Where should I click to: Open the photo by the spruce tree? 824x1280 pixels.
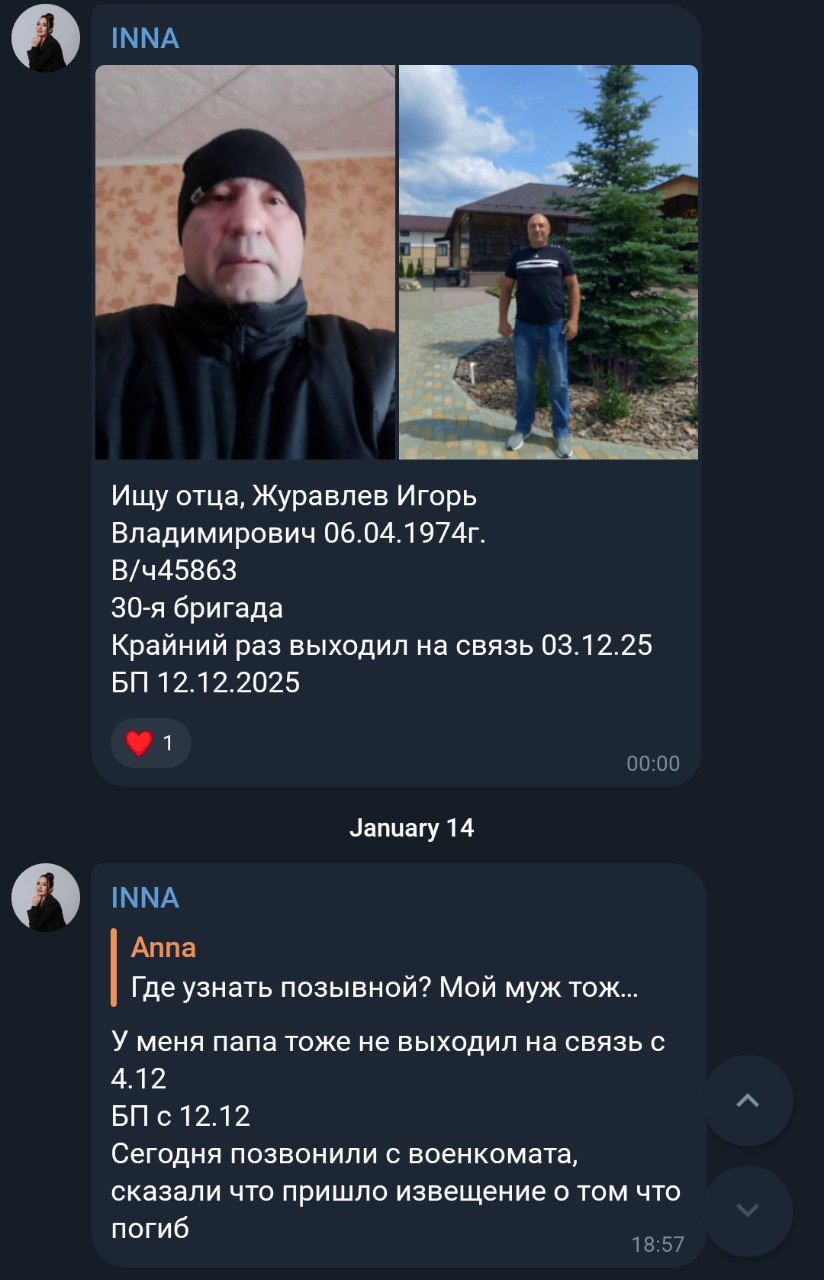pyautogui.click(x=548, y=262)
